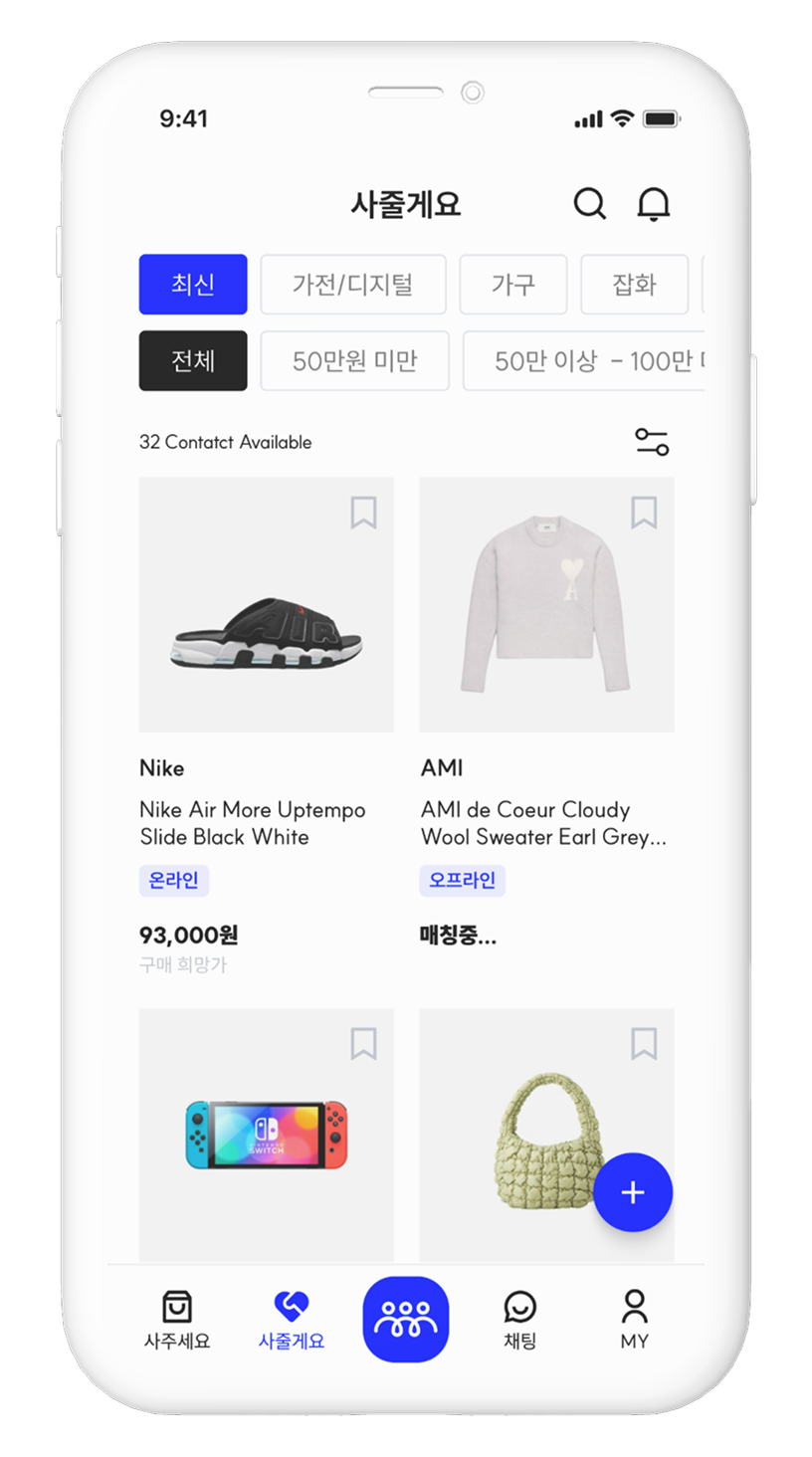Switch to the 사주세요 tab
Viewport: 812px width, 1457px height.
pos(177,1320)
